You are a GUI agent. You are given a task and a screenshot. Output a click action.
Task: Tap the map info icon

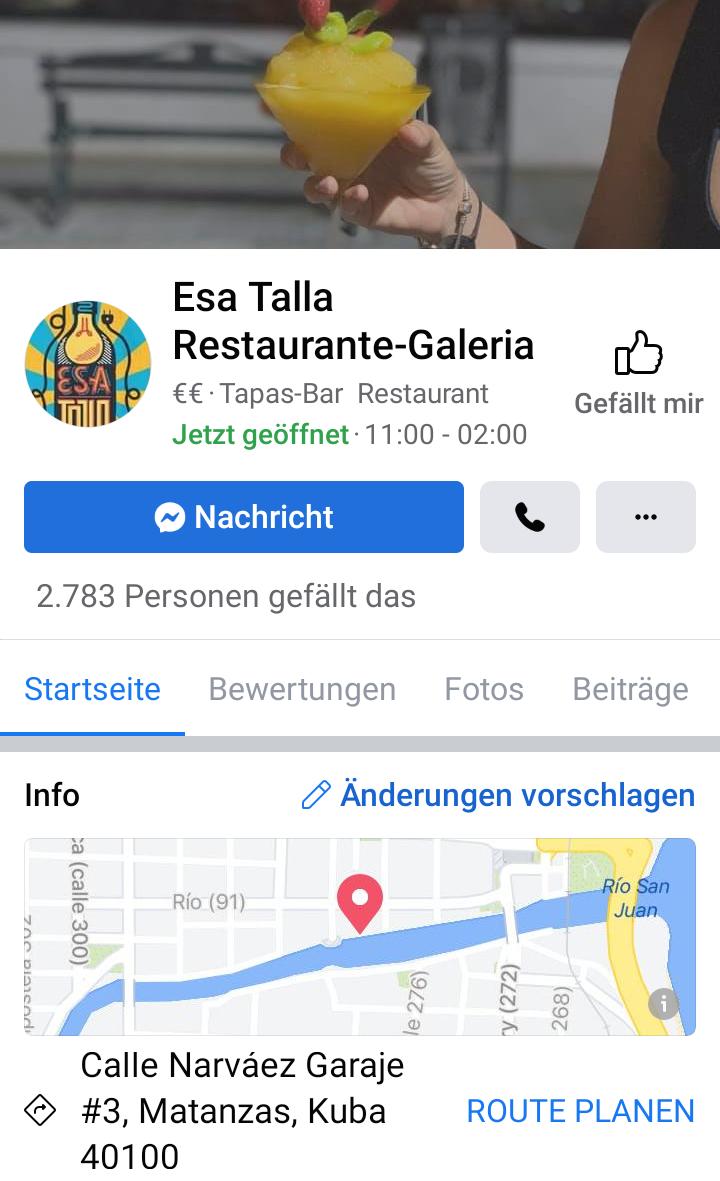[x=663, y=1003]
